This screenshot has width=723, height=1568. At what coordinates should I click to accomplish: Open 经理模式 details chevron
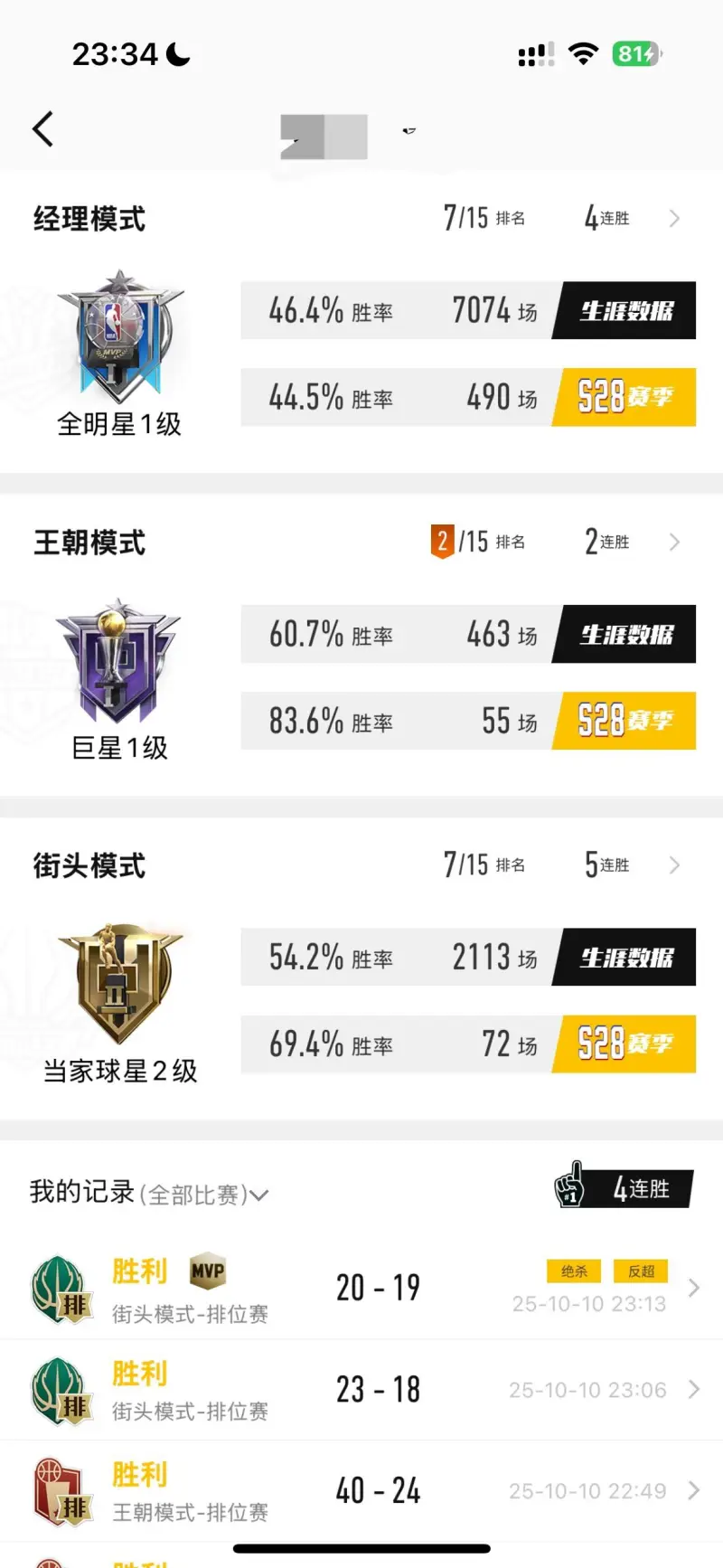click(x=674, y=218)
